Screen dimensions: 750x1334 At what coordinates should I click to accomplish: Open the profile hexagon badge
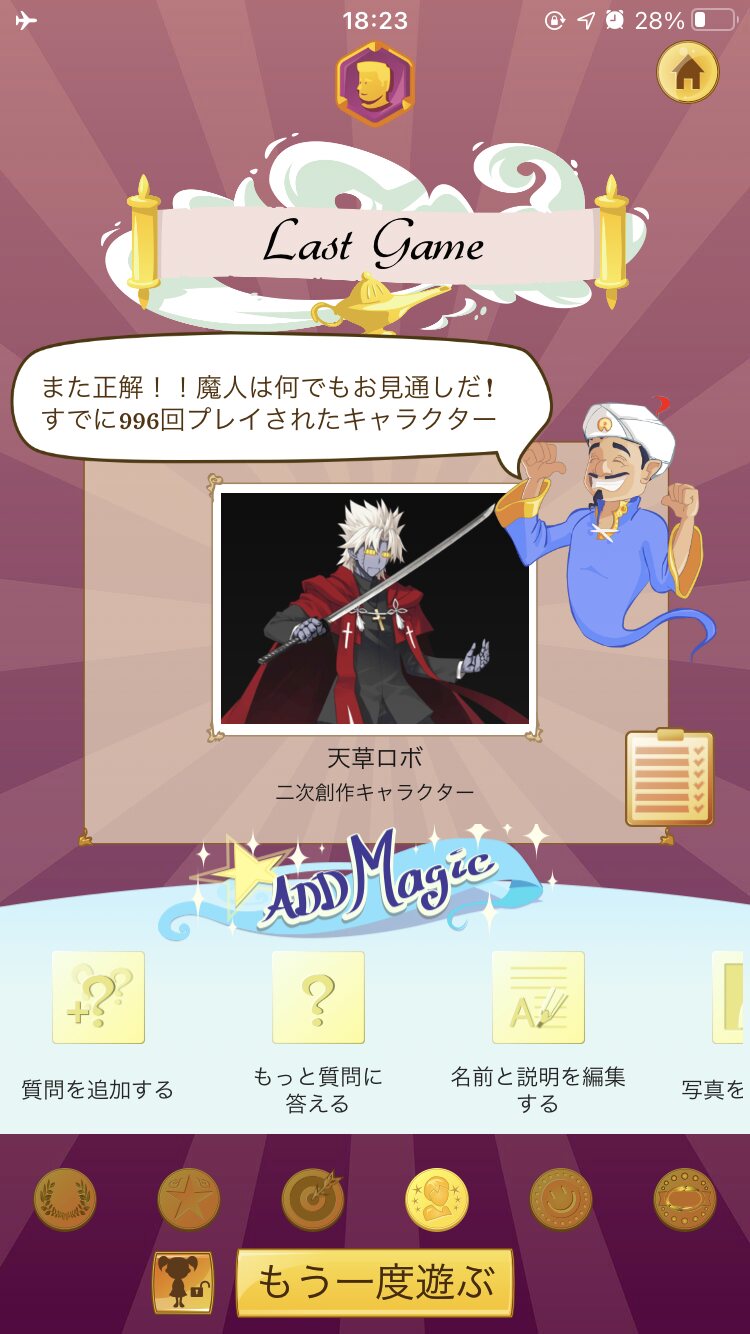tap(374, 84)
